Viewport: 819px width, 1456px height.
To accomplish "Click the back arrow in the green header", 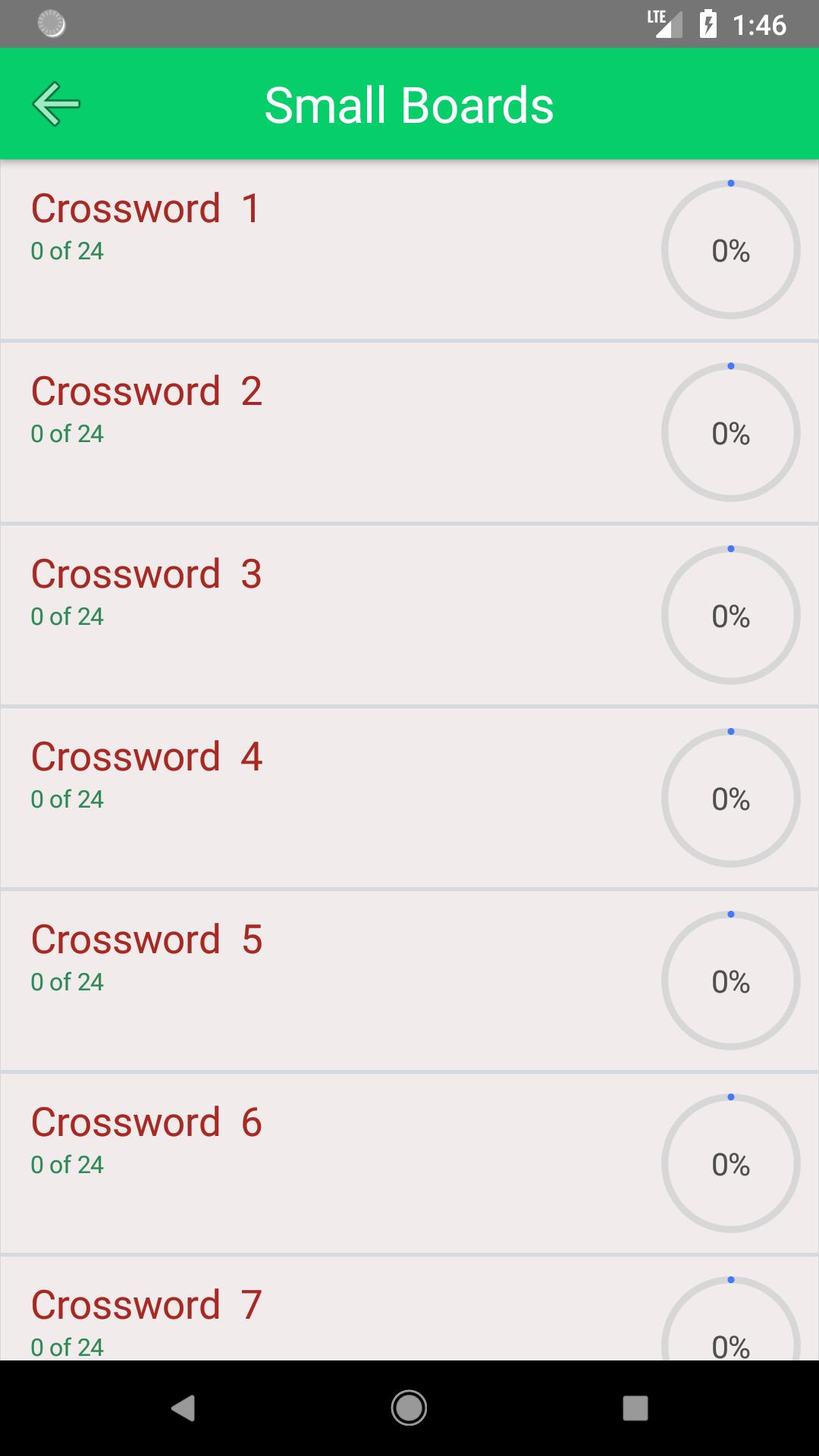I will pyautogui.click(x=55, y=103).
